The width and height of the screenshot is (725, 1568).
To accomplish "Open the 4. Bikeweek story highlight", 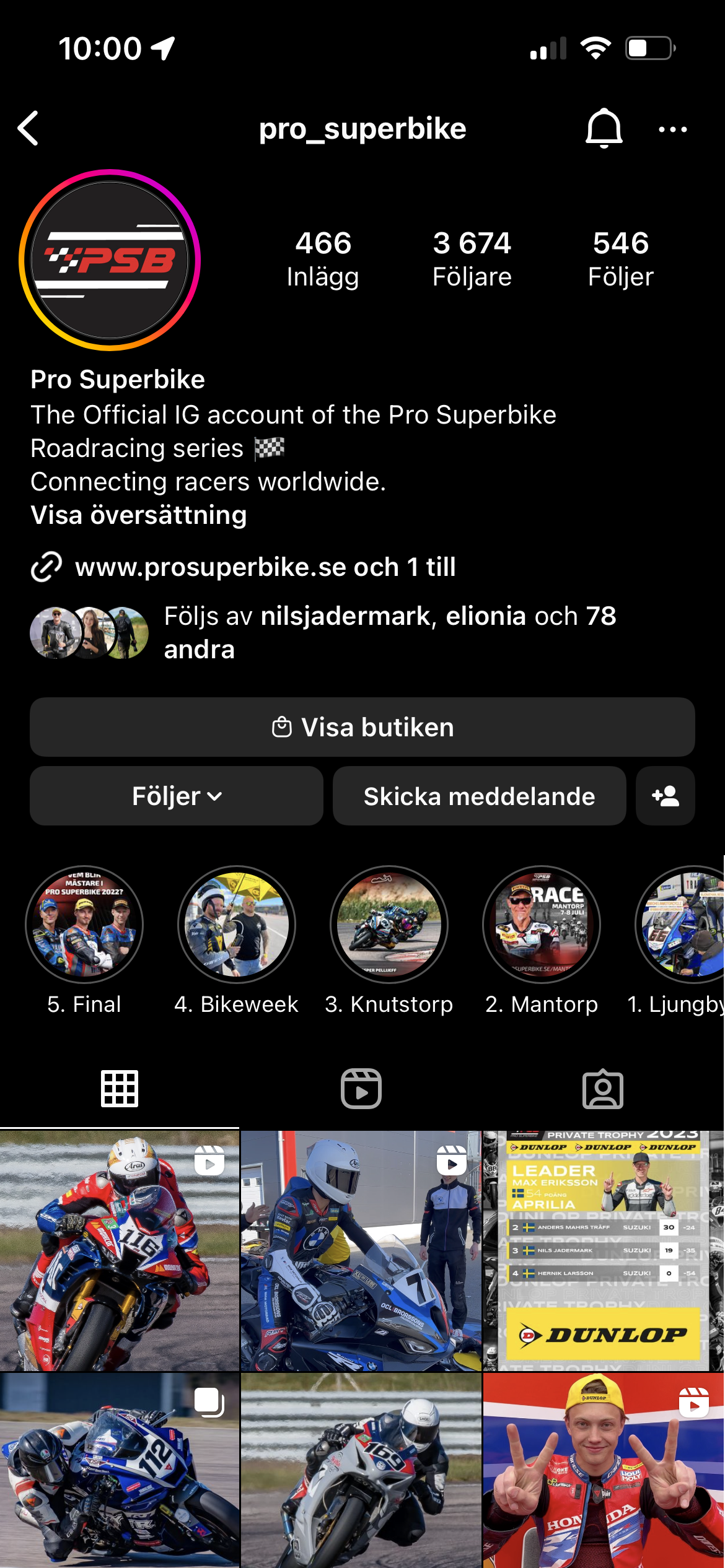I will pyautogui.click(x=237, y=925).
